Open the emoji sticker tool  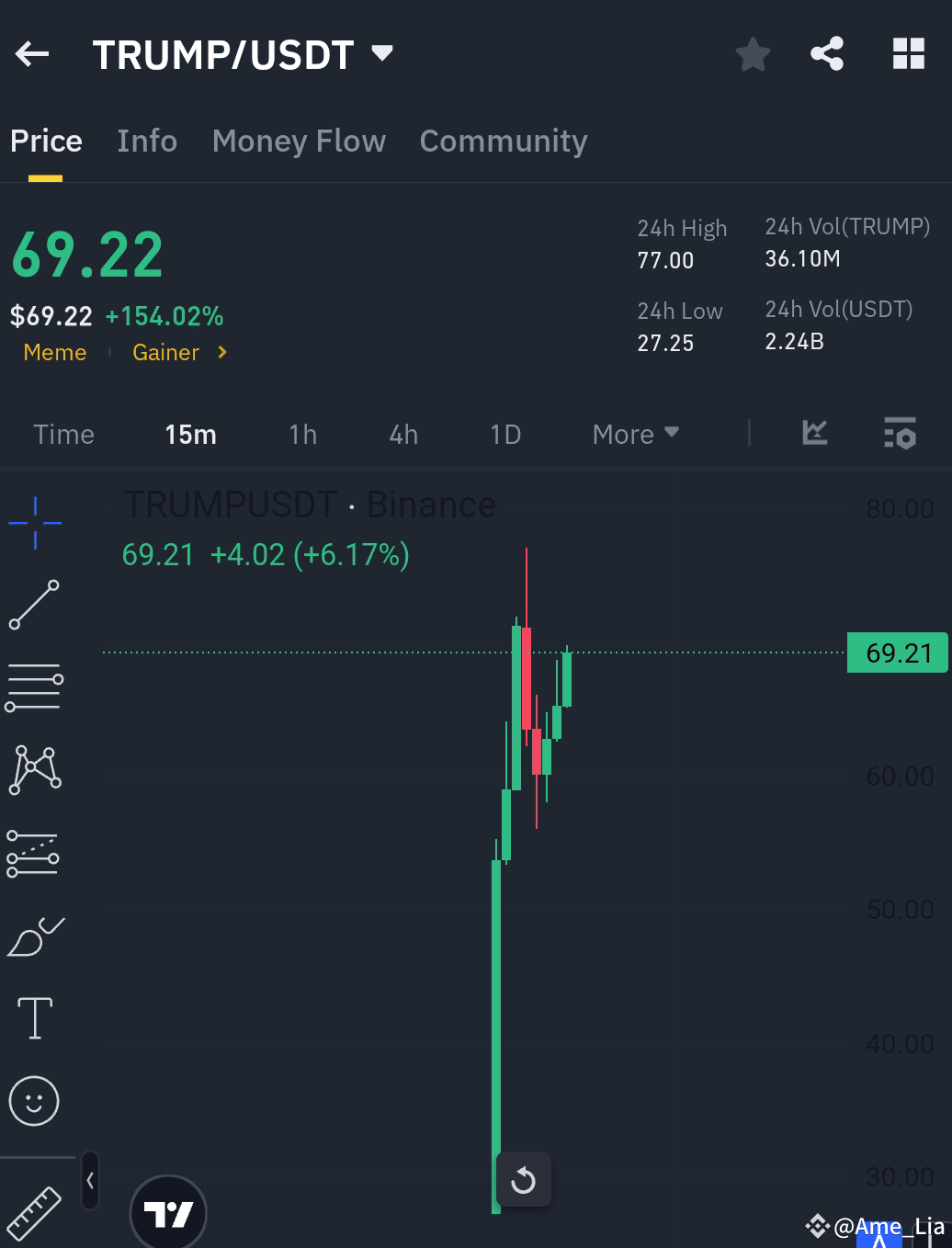(x=34, y=1101)
